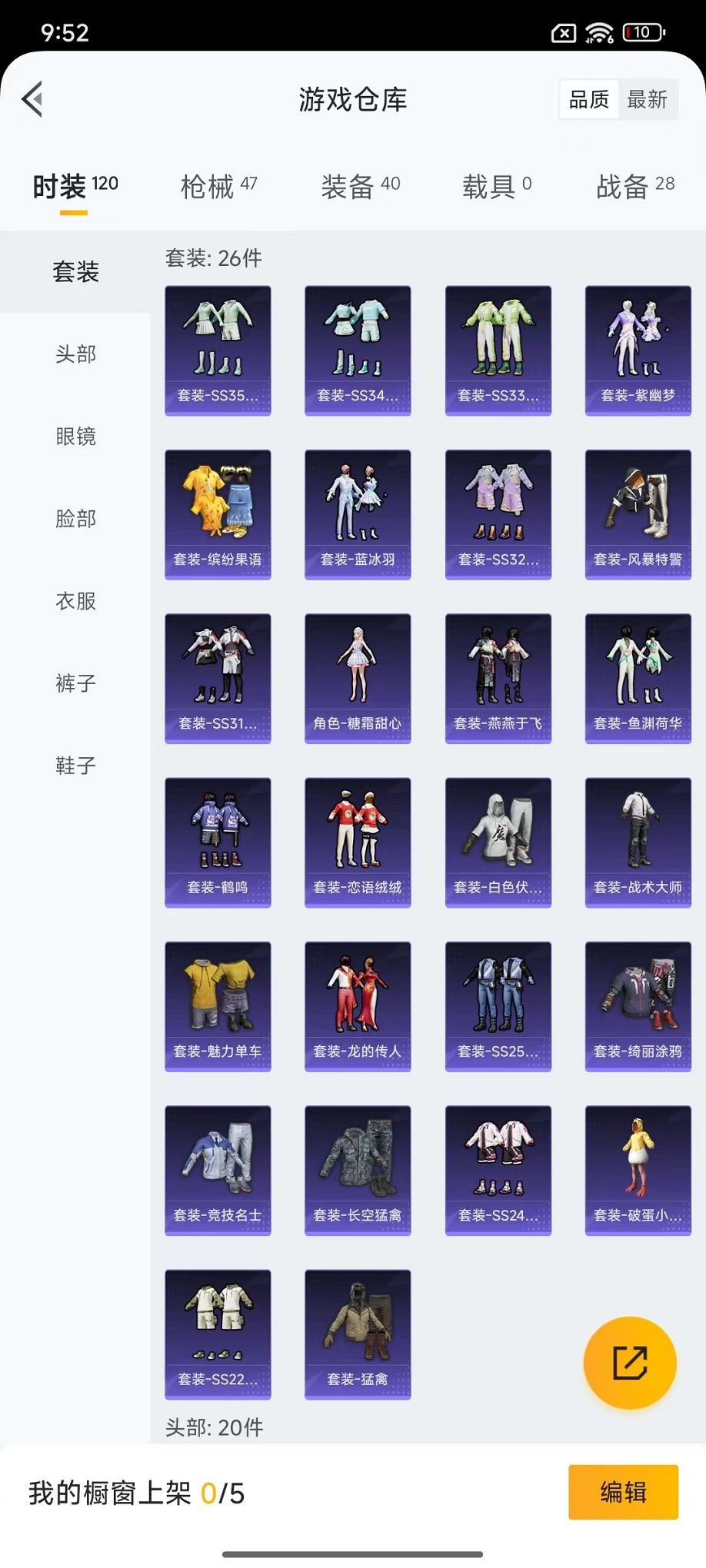This screenshot has width=706, height=1568.
Task: Jump to the 衣服 category
Action: click(x=75, y=601)
